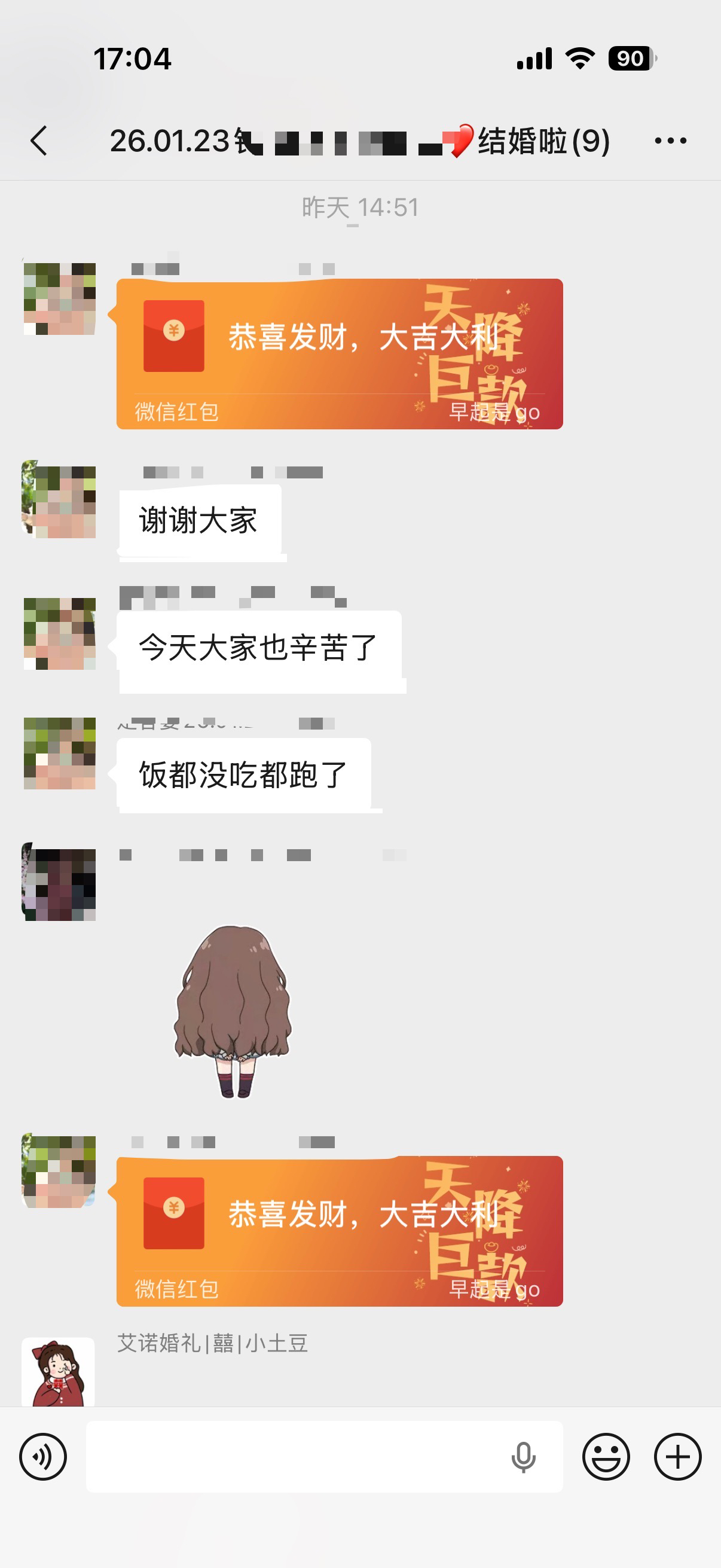The height and width of the screenshot is (1568, 721).
Task: Go back from the group chat
Action: [39, 141]
